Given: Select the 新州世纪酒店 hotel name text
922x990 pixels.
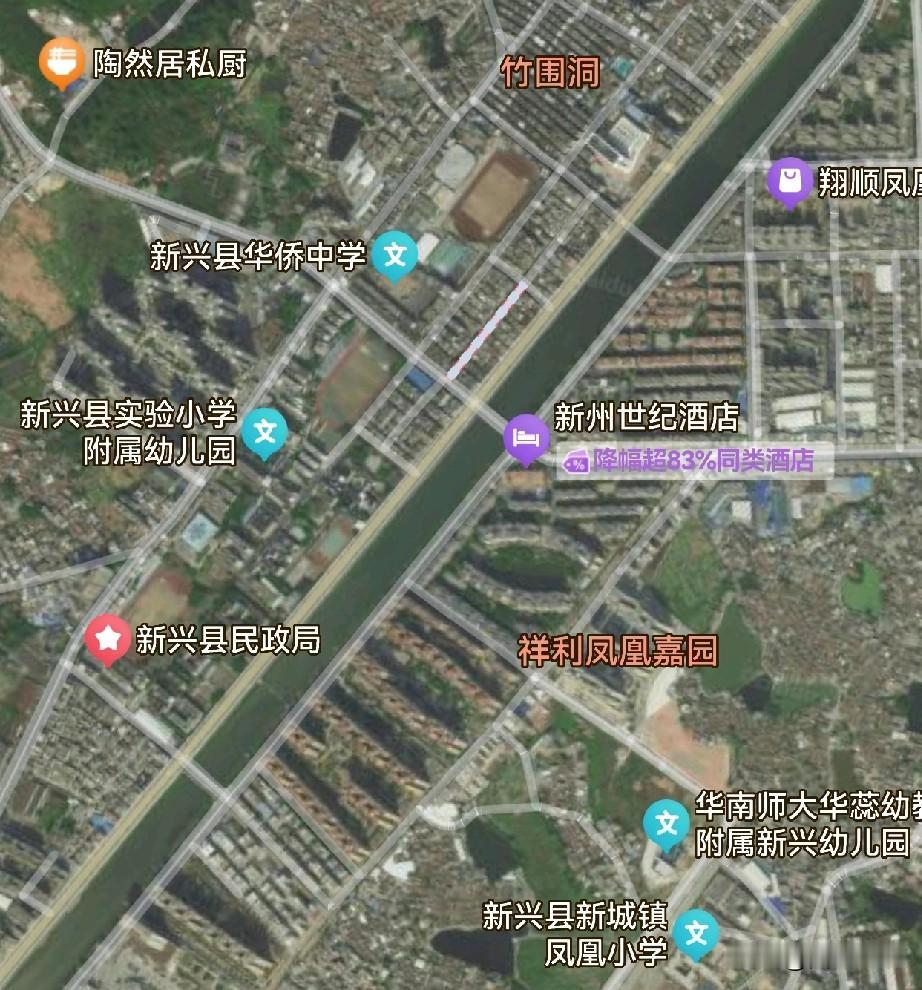Looking at the screenshot, I should point(647,418).
